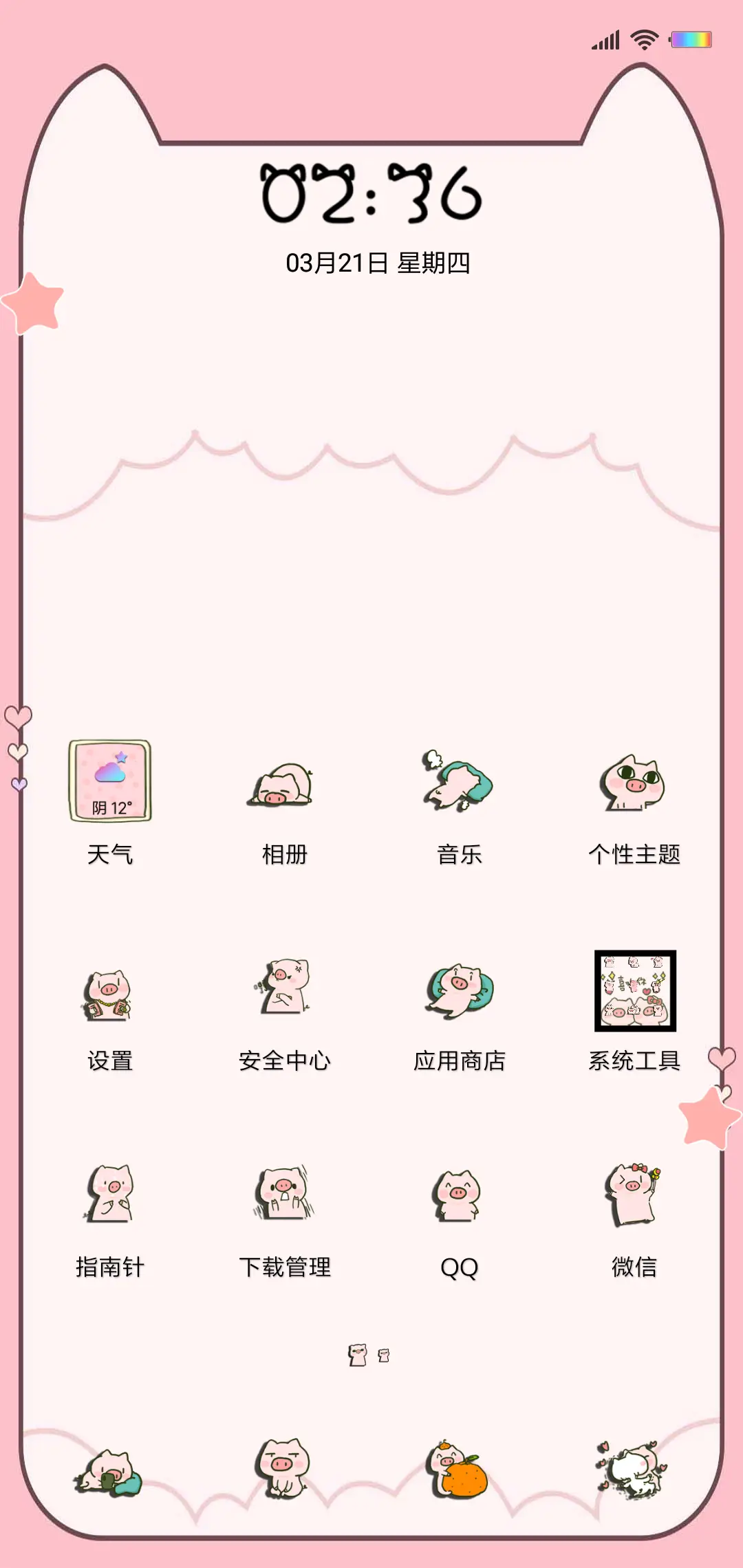Open the Settings (设置) app
Viewport: 743px width, 1568px height.
[110, 990]
